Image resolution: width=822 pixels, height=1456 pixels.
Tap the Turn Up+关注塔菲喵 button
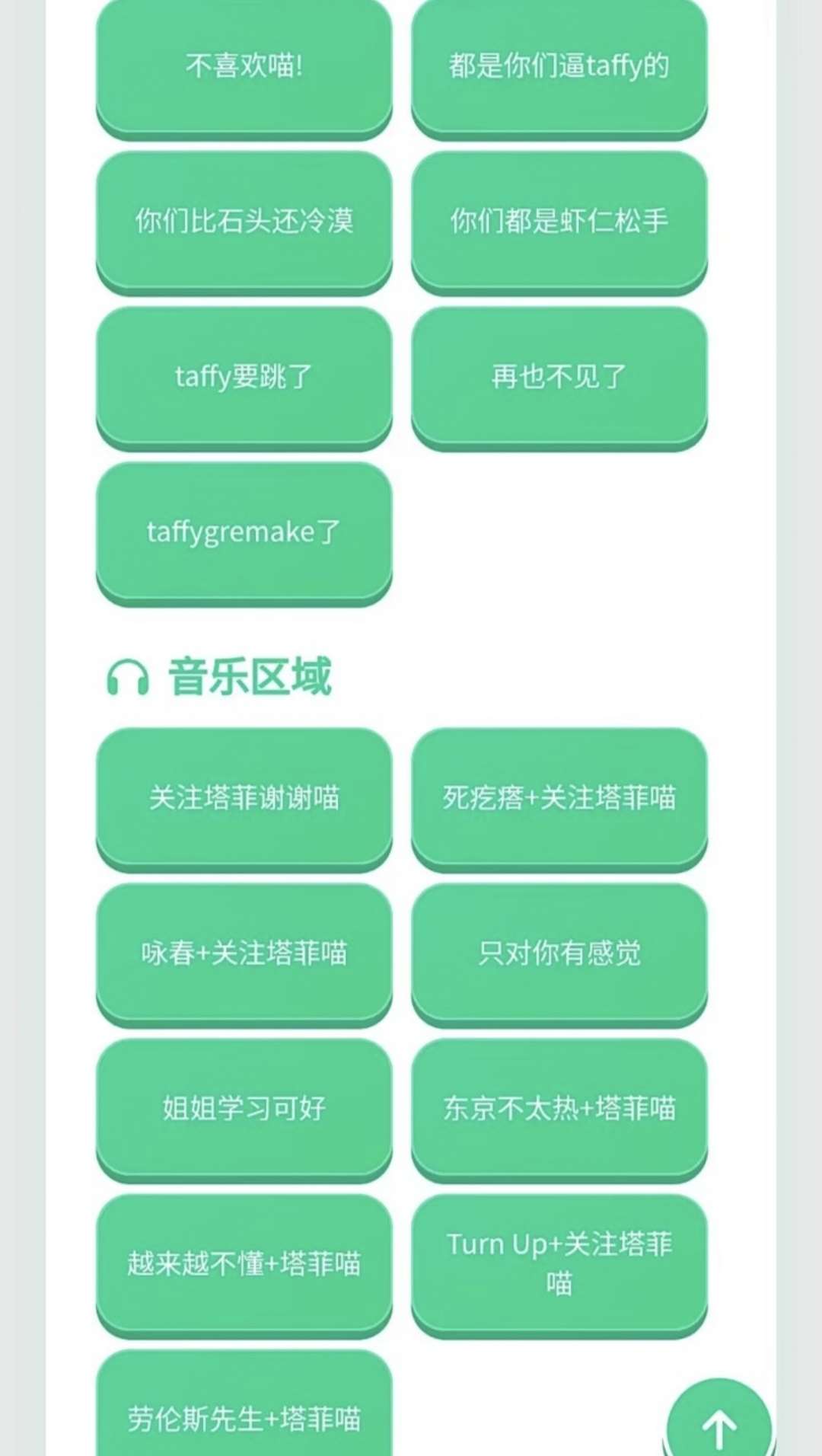(559, 1263)
